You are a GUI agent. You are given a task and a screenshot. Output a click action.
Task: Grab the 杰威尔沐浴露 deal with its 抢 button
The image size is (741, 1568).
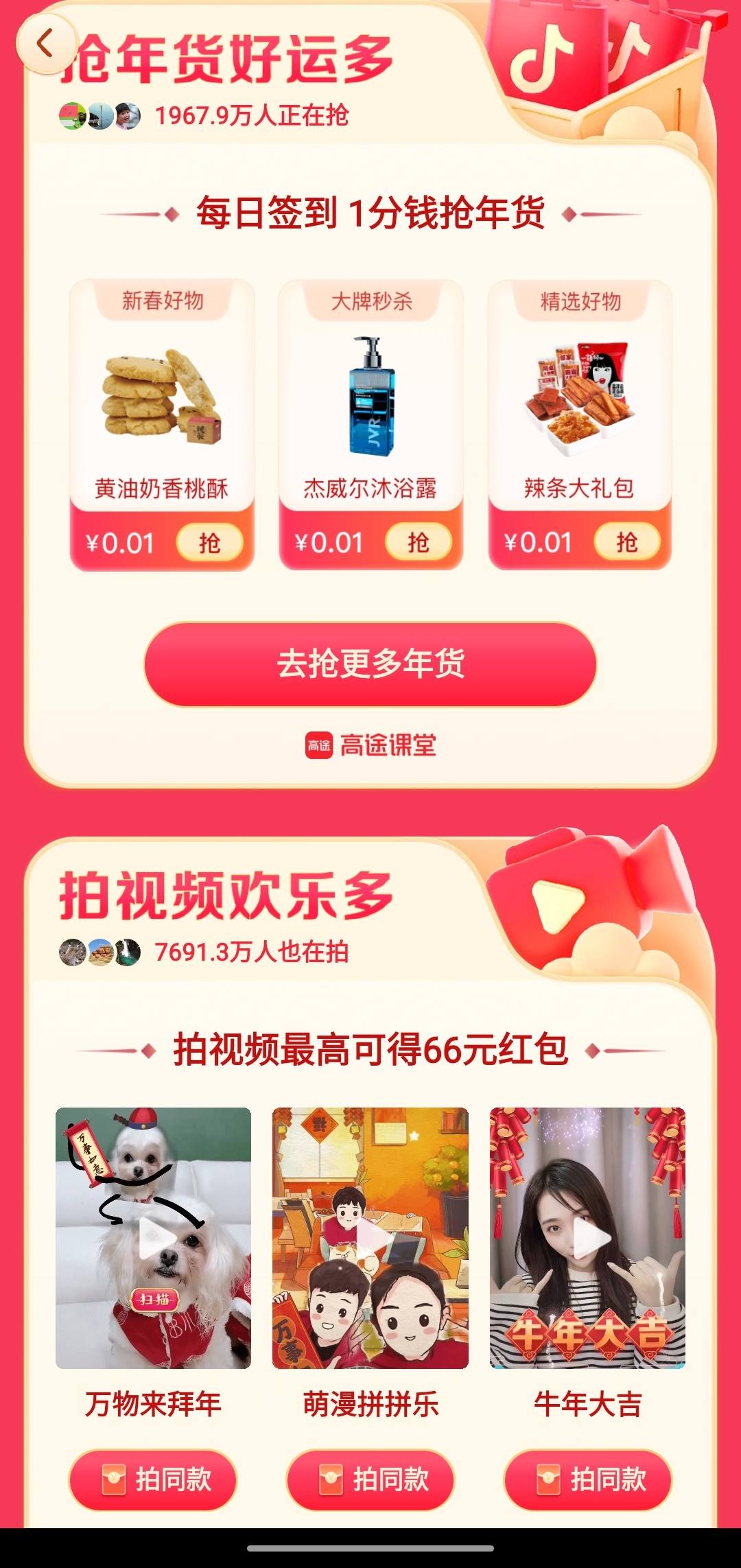(418, 543)
